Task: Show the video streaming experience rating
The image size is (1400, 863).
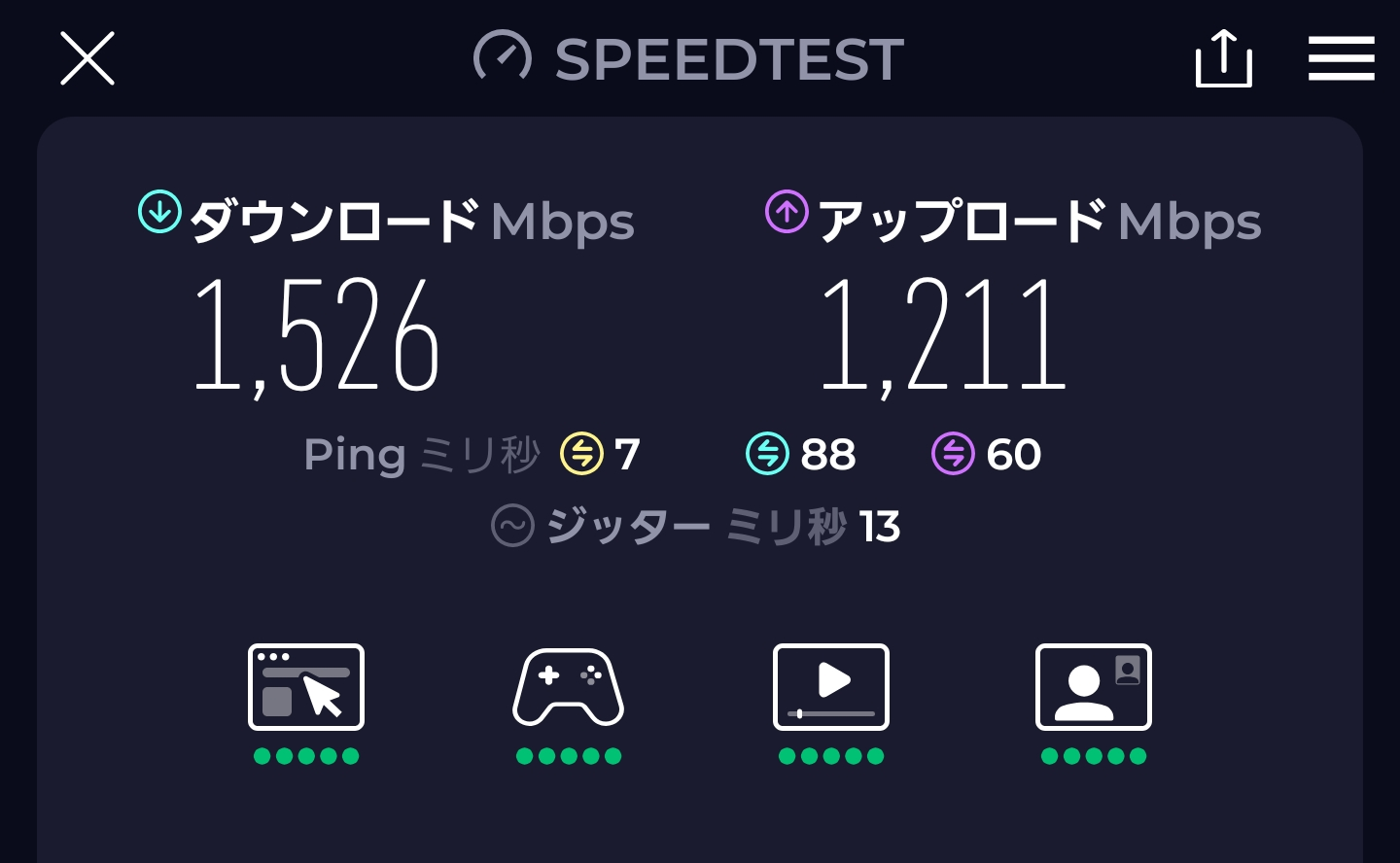Action: pos(831,688)
